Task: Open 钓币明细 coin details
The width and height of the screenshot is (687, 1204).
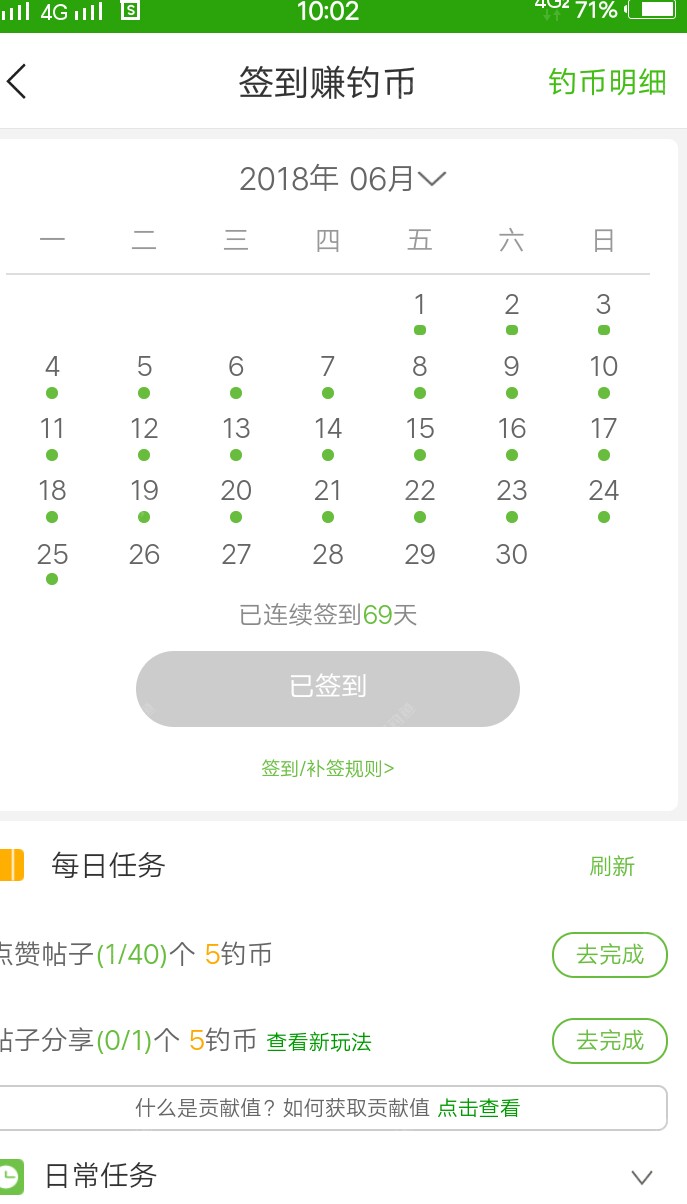Action: point(607,82)
